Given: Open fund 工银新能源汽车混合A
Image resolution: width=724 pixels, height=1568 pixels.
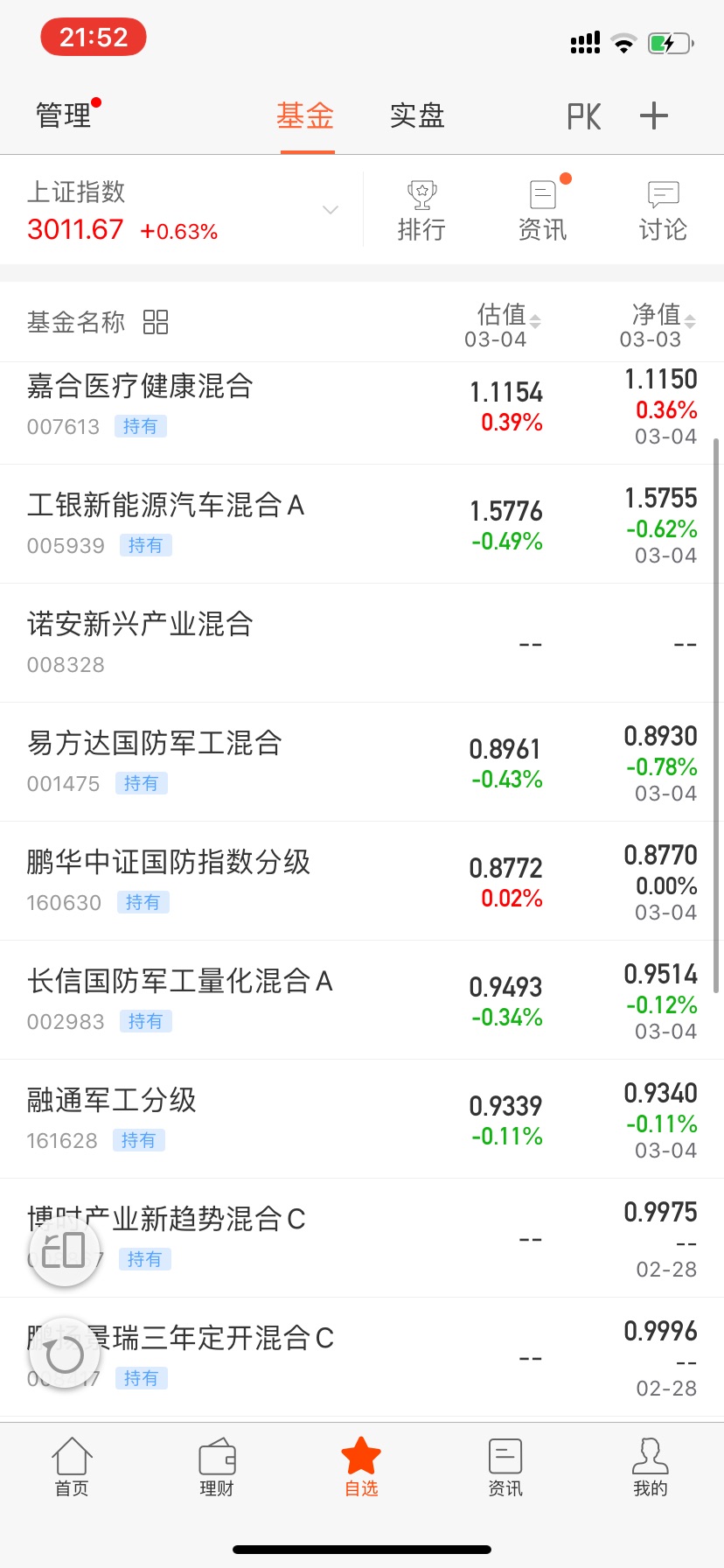Looking at the screenshot, I should (x=362, y=524).
